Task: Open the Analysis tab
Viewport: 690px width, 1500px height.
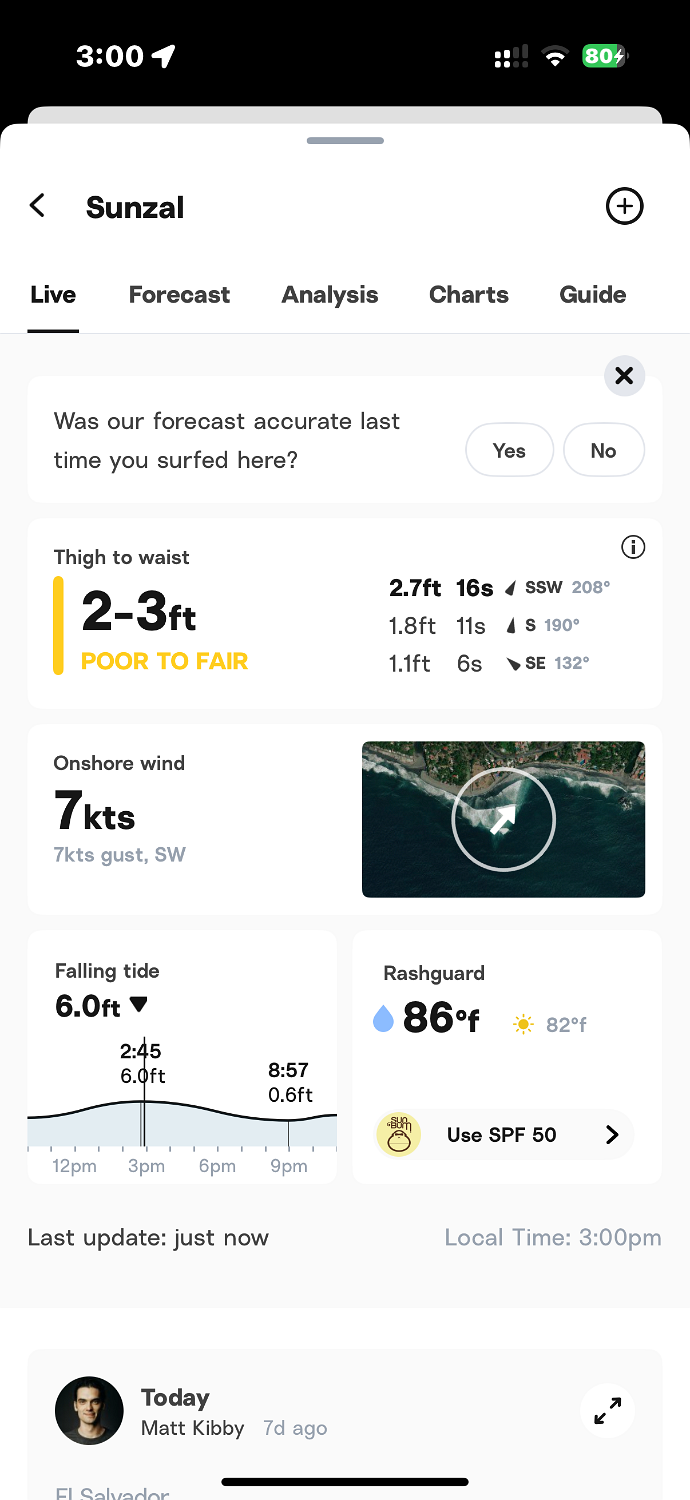Action: pyautogui.click(x=330, y=294)
